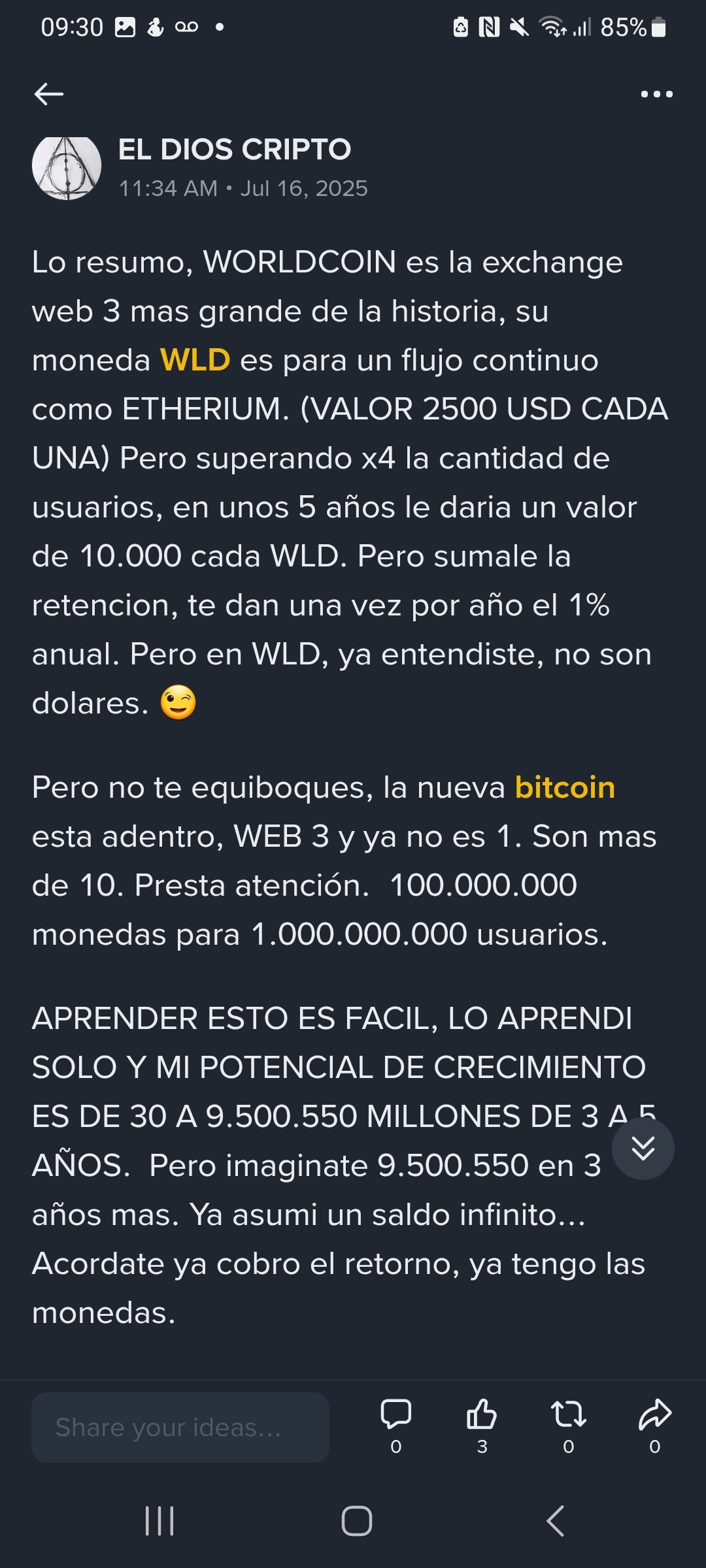The height and width of the screenshot is (1568, 706).
Task: Return to the phone's home screen
Action: click(x=357, y=1521)
